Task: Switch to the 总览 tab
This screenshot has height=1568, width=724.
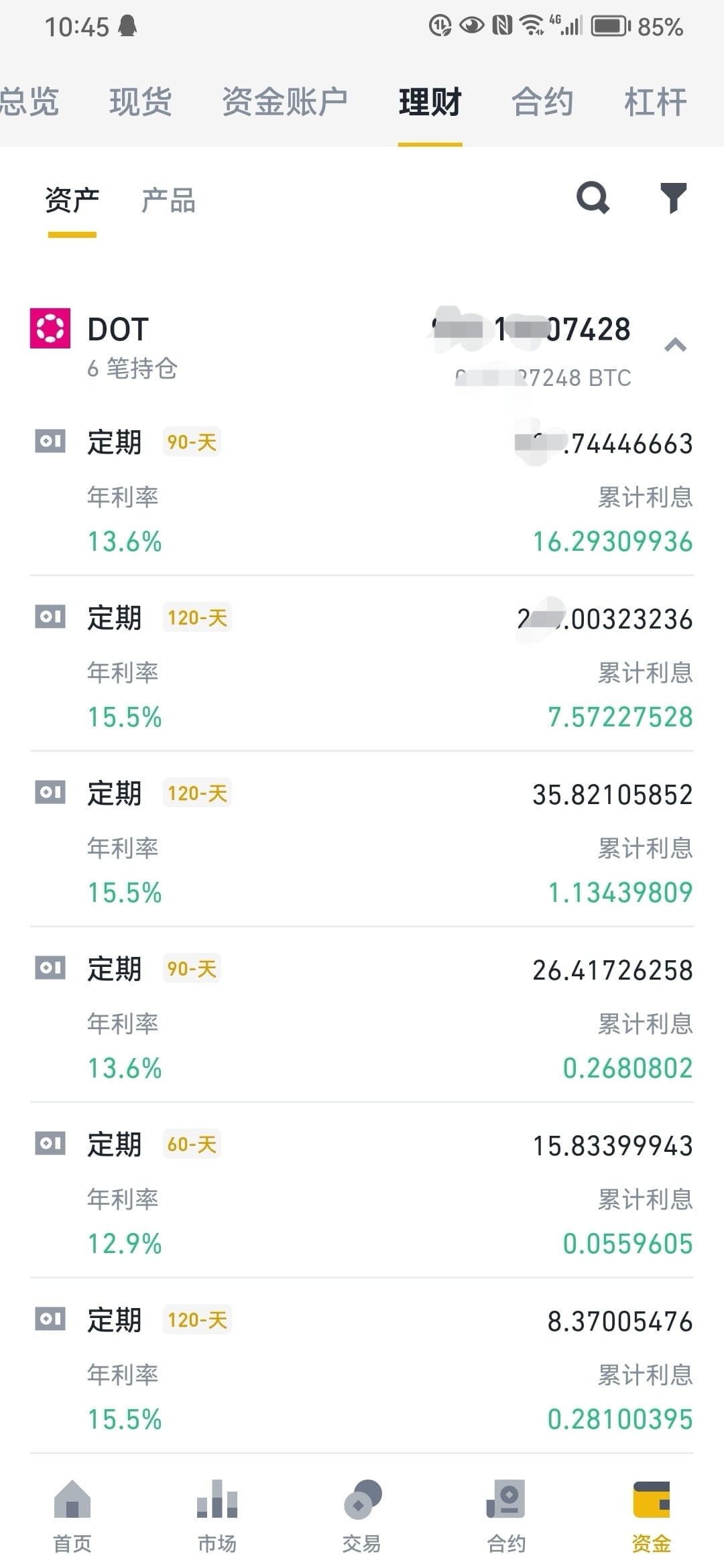Action: pyautogui.click(x=29, y=102)
